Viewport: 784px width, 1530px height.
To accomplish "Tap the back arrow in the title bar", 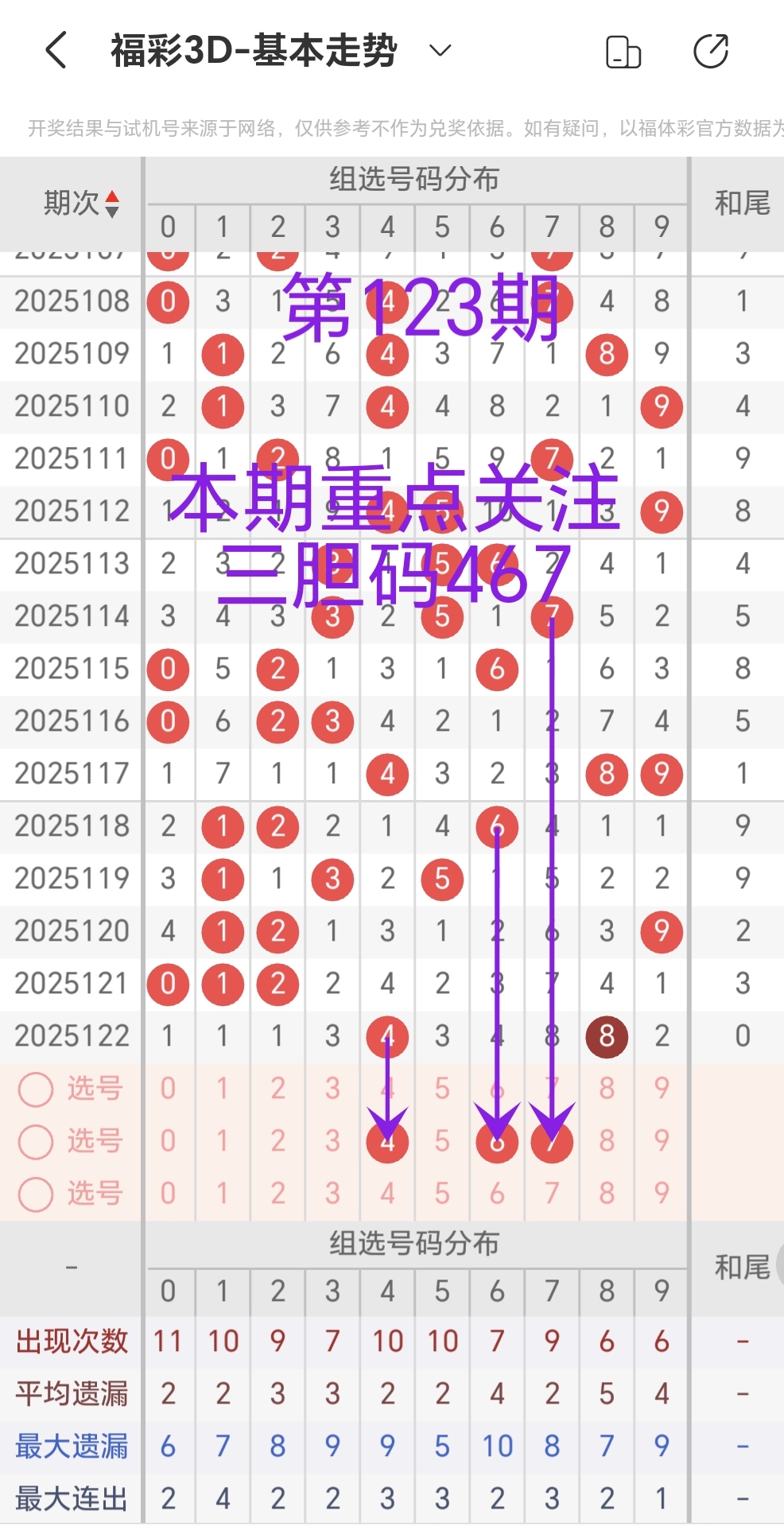I will (54, 50).
